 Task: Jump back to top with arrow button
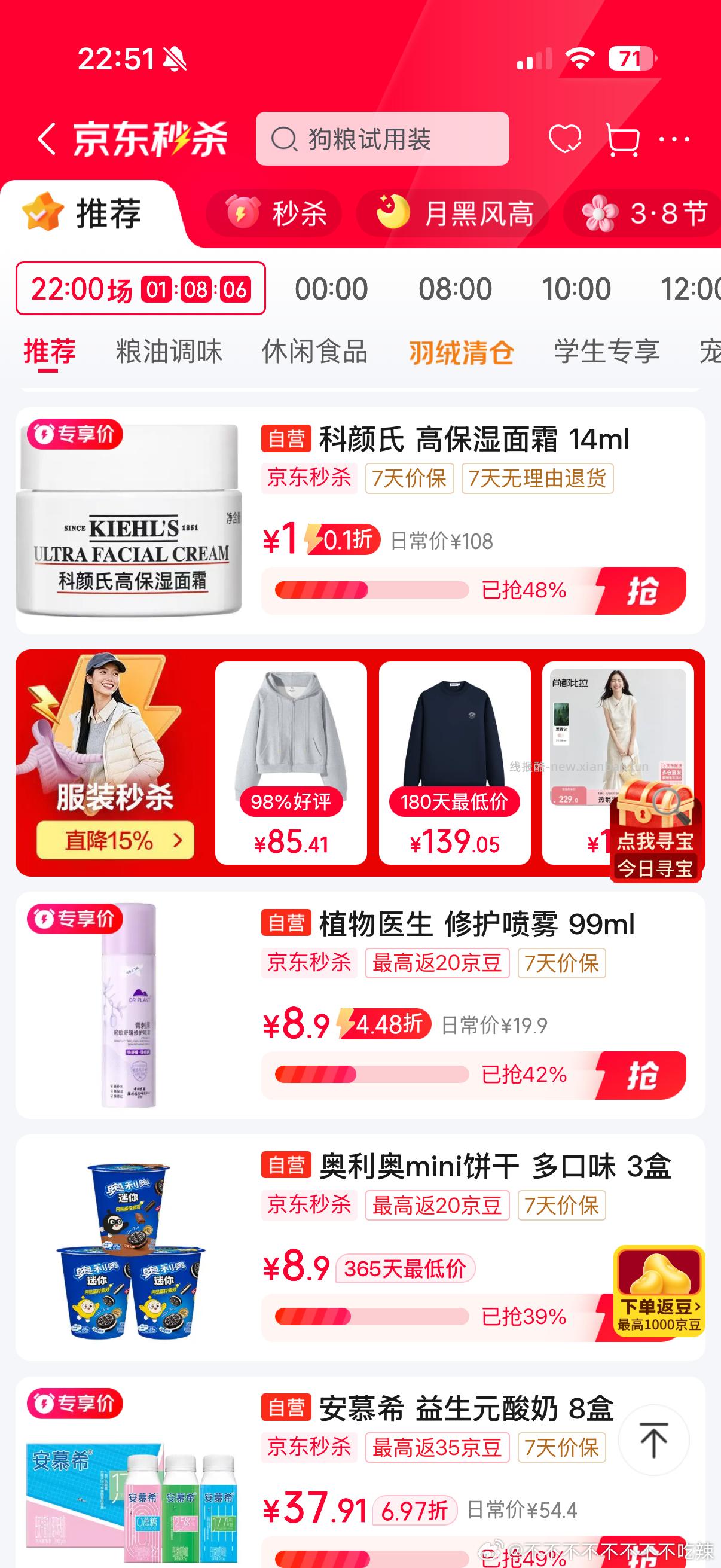(653, 1441)
